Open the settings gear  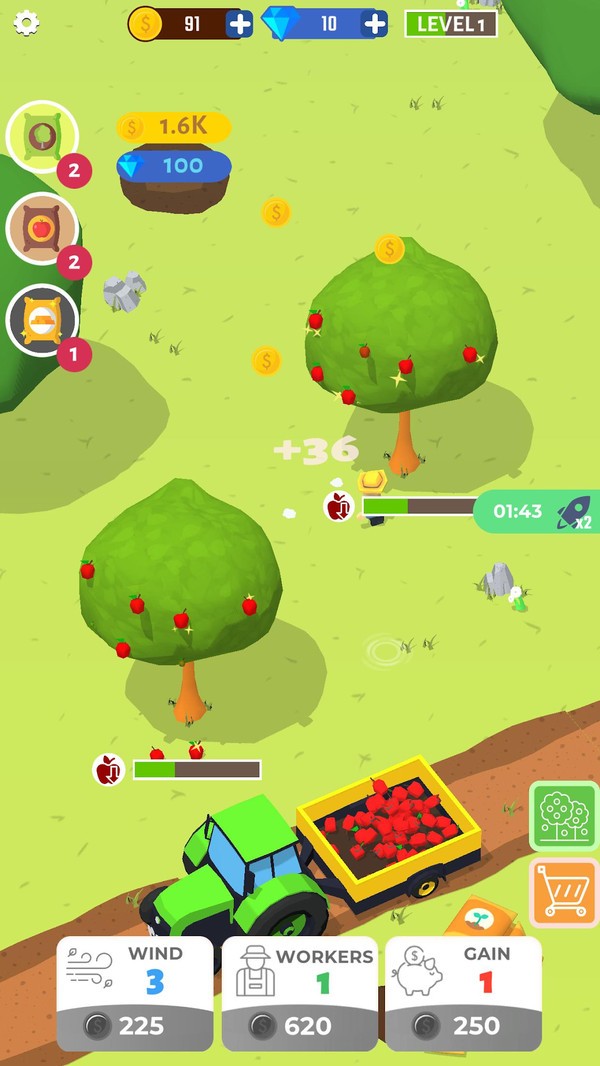[26, 23]
